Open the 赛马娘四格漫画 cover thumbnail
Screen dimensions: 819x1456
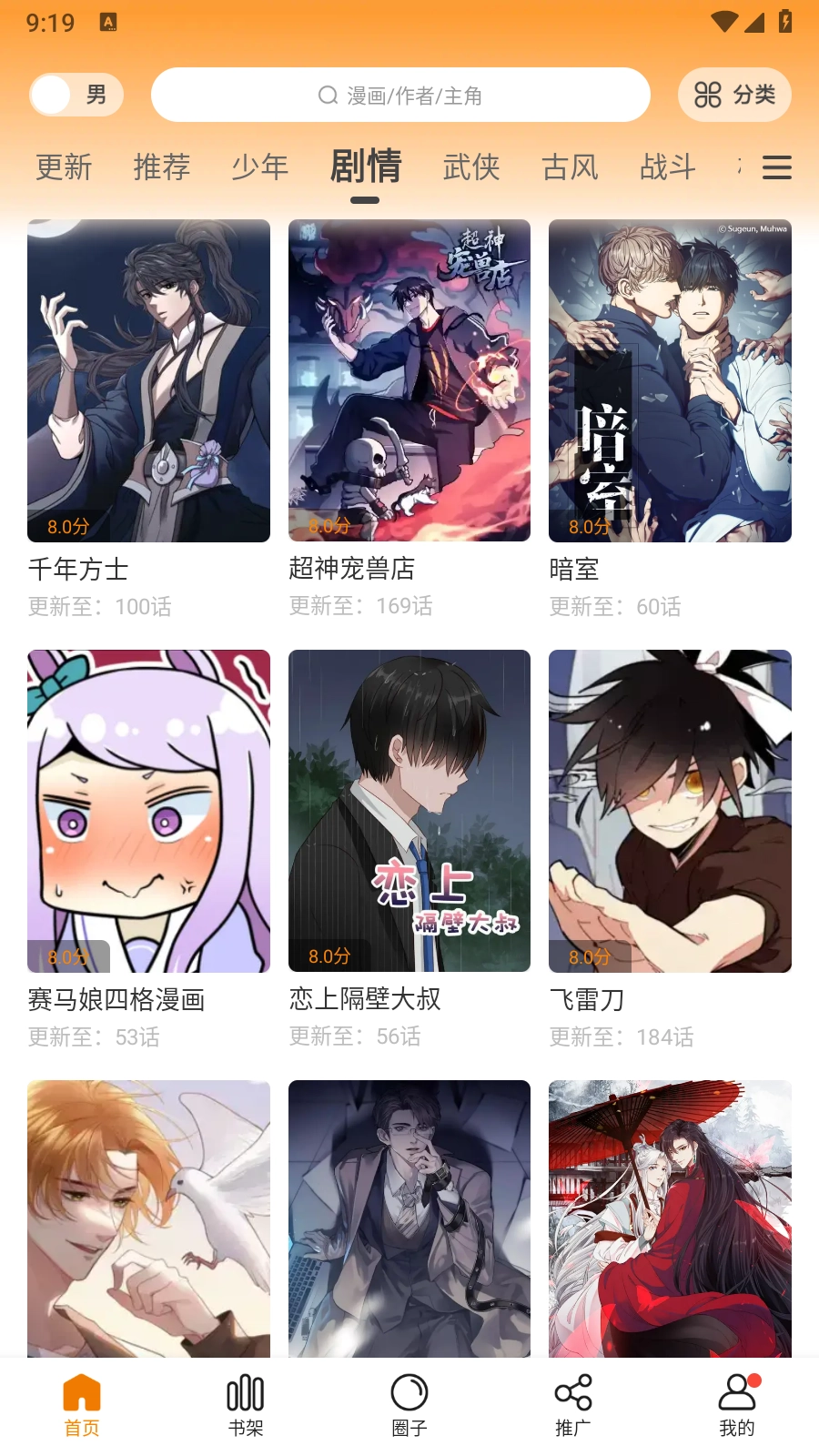tap(148, 811)
